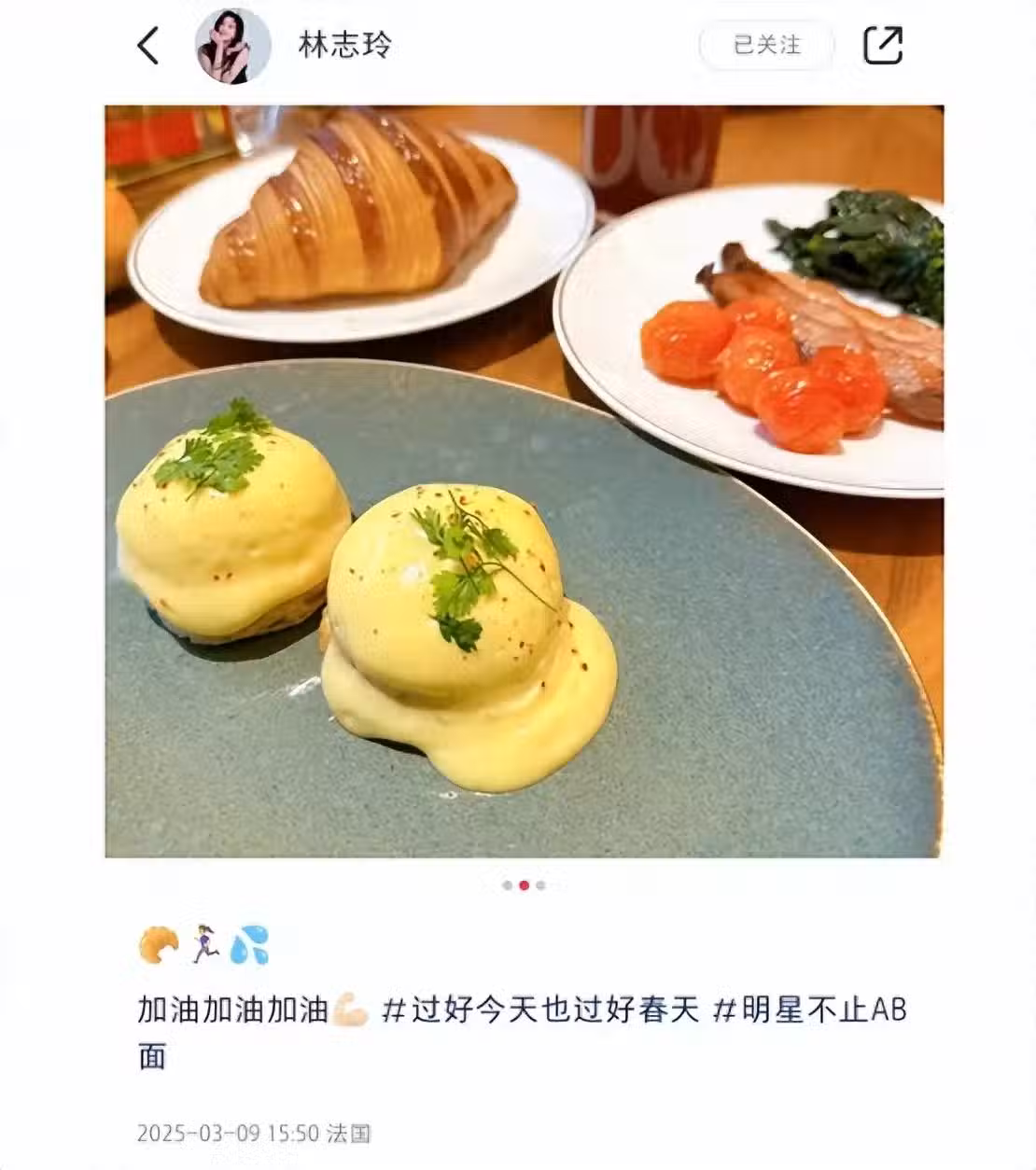Go back using the arrow icon
Image resolution: width=1036 pixels, height=1170 pixels.
[x=148, y=45]
